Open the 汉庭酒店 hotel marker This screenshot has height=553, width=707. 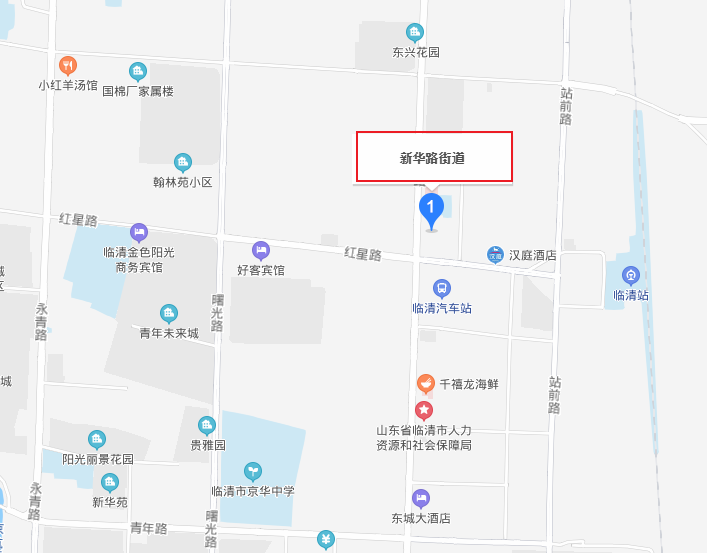click(496, 255)
